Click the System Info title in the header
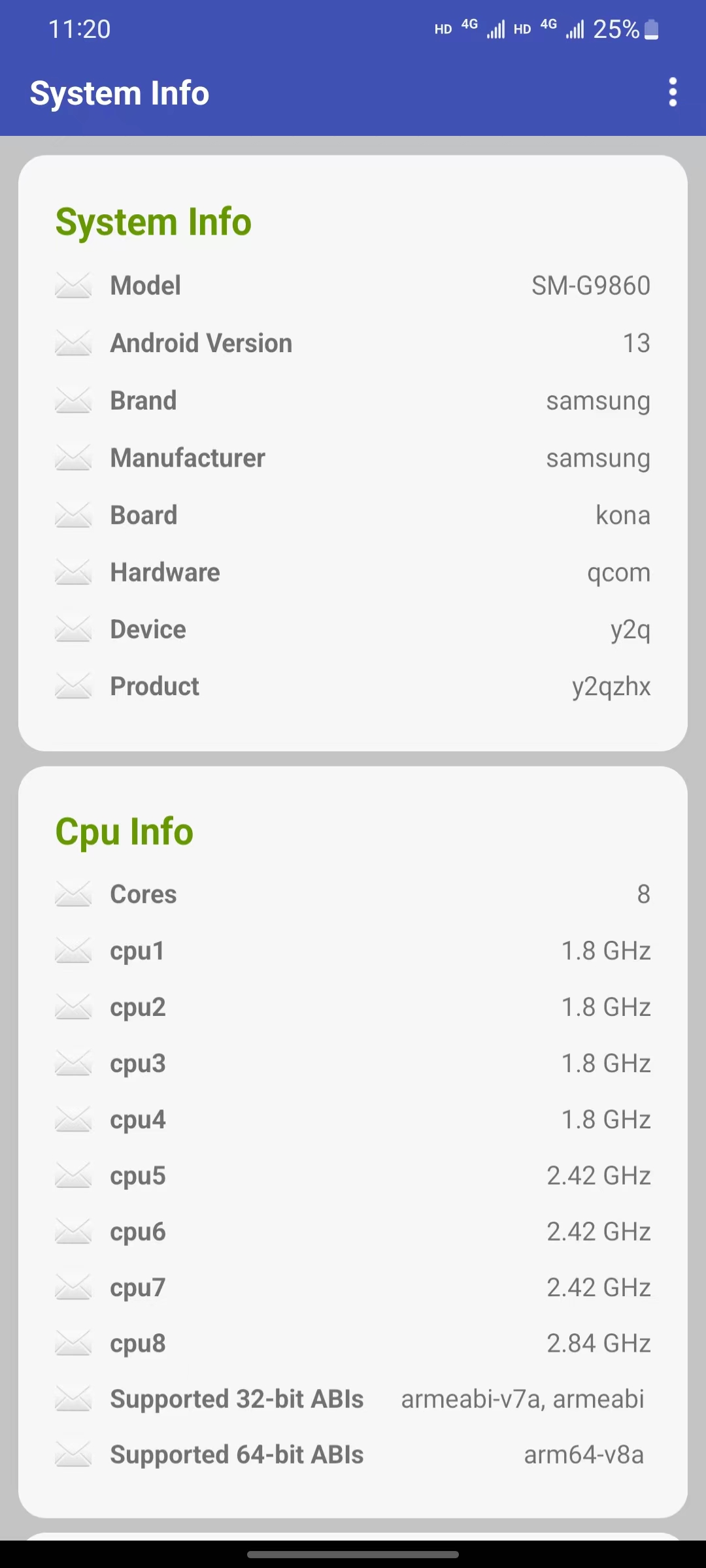The image size is (706, 1568). point(120,93)
